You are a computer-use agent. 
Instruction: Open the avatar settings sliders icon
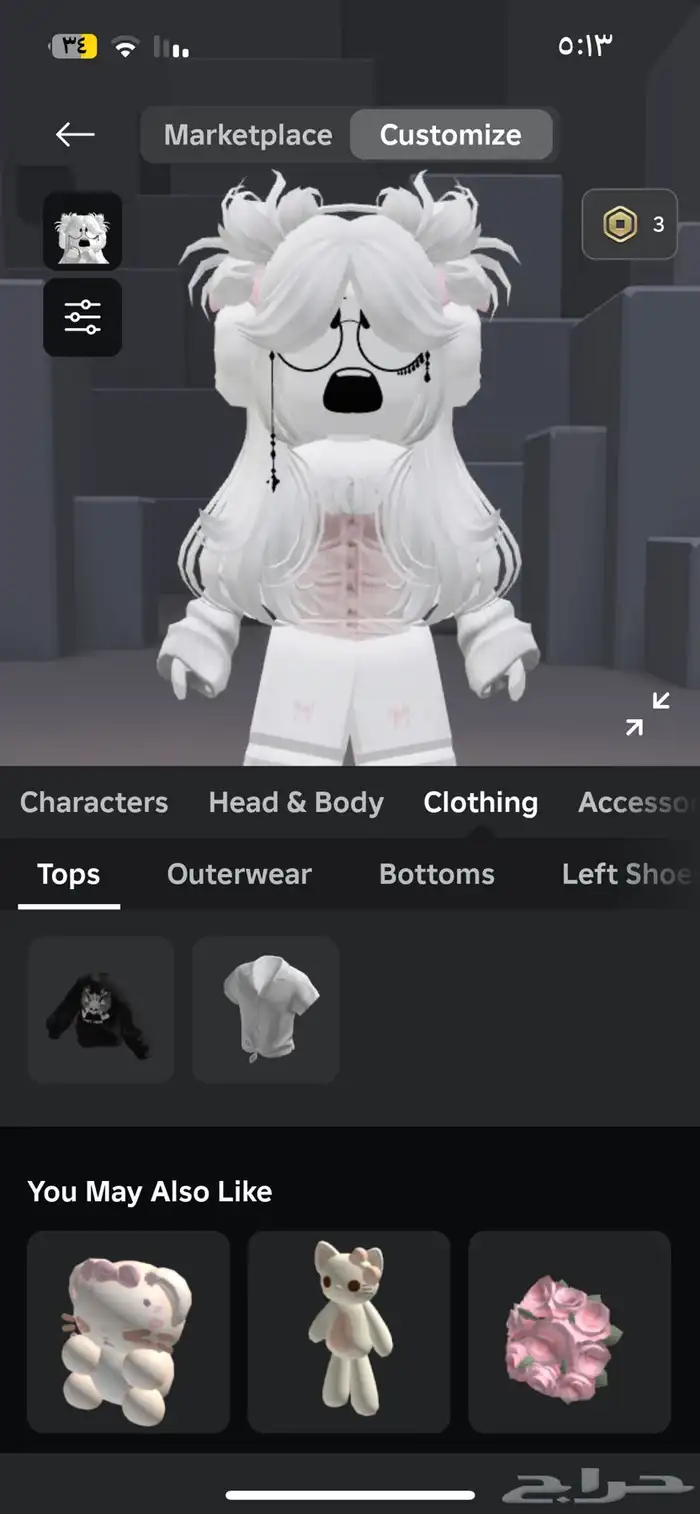coord(83,317)
